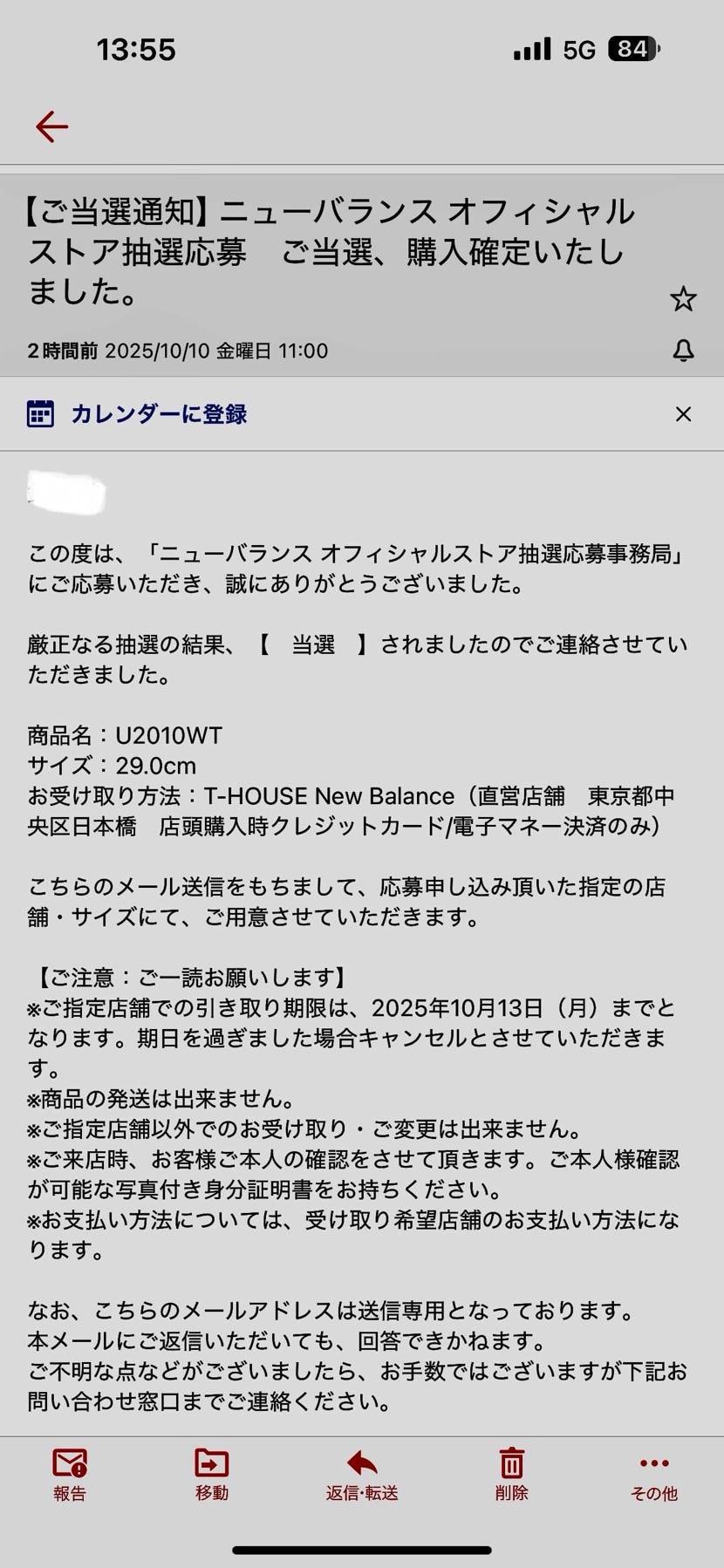This screenshot has width=724, height=1568.
Task: Tap the calendar icon beside カレンダーに登録
Action: coord(40,414)
